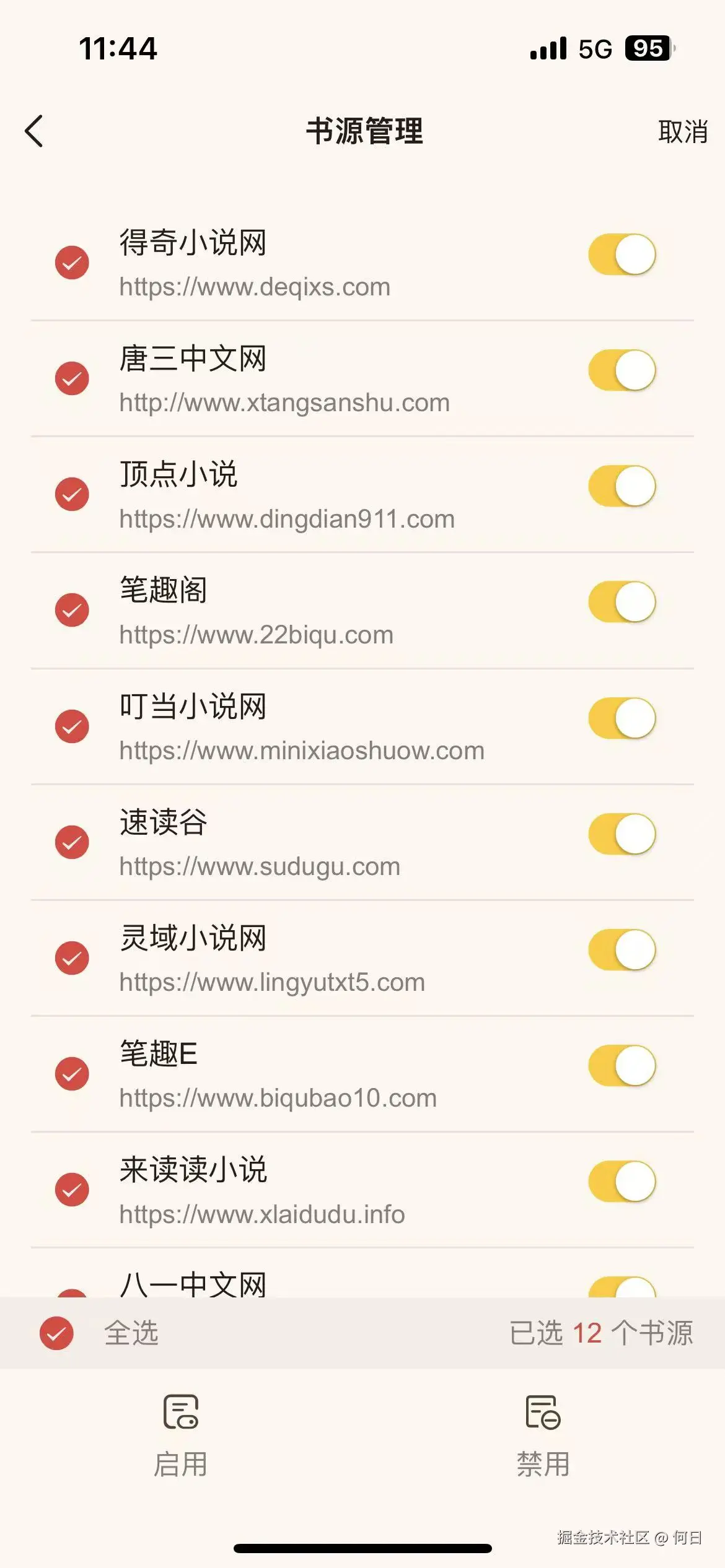
Task: Switch off the 叮当小说网 toggle
Action: click(x=622, y=718)
